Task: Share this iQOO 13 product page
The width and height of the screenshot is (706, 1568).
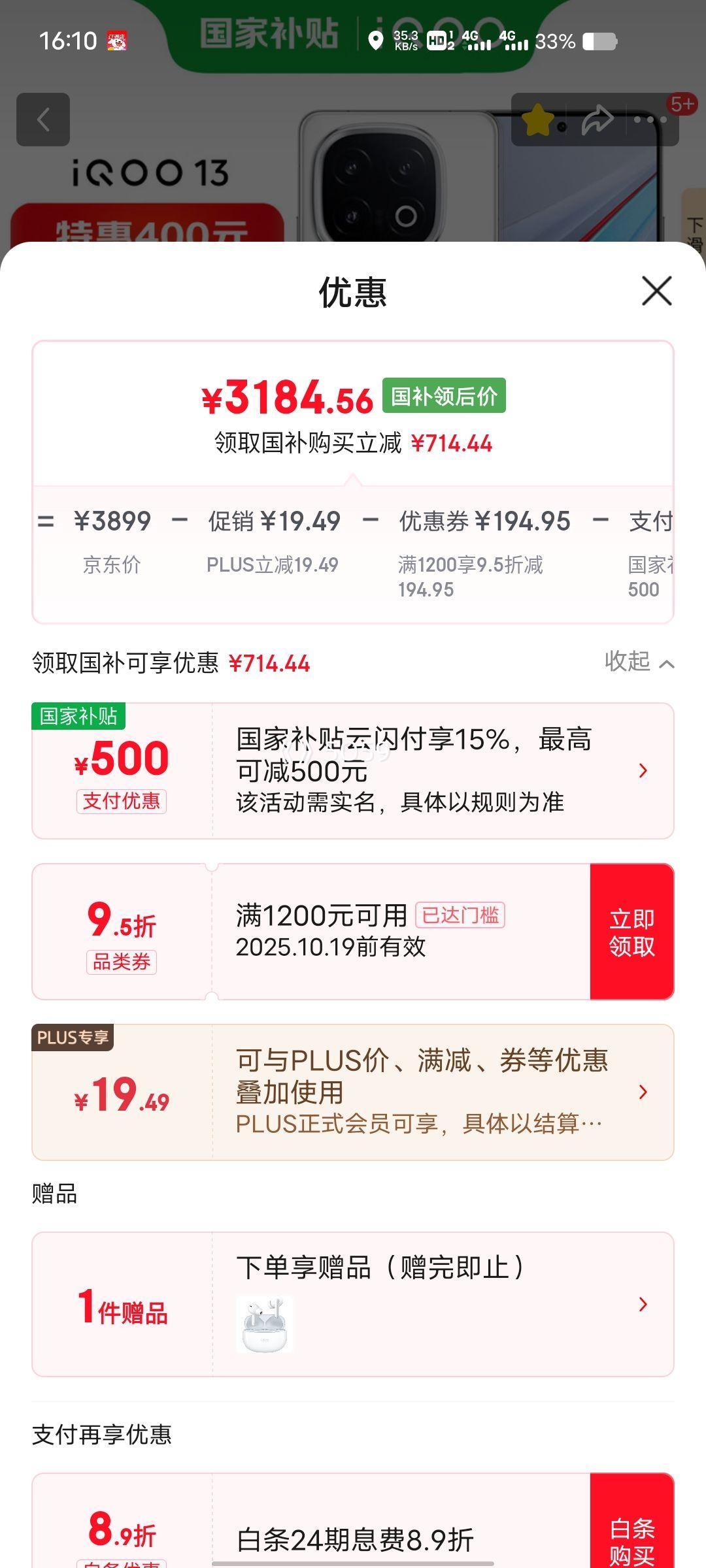Action: pyautogui.click(x=597, y=121)
